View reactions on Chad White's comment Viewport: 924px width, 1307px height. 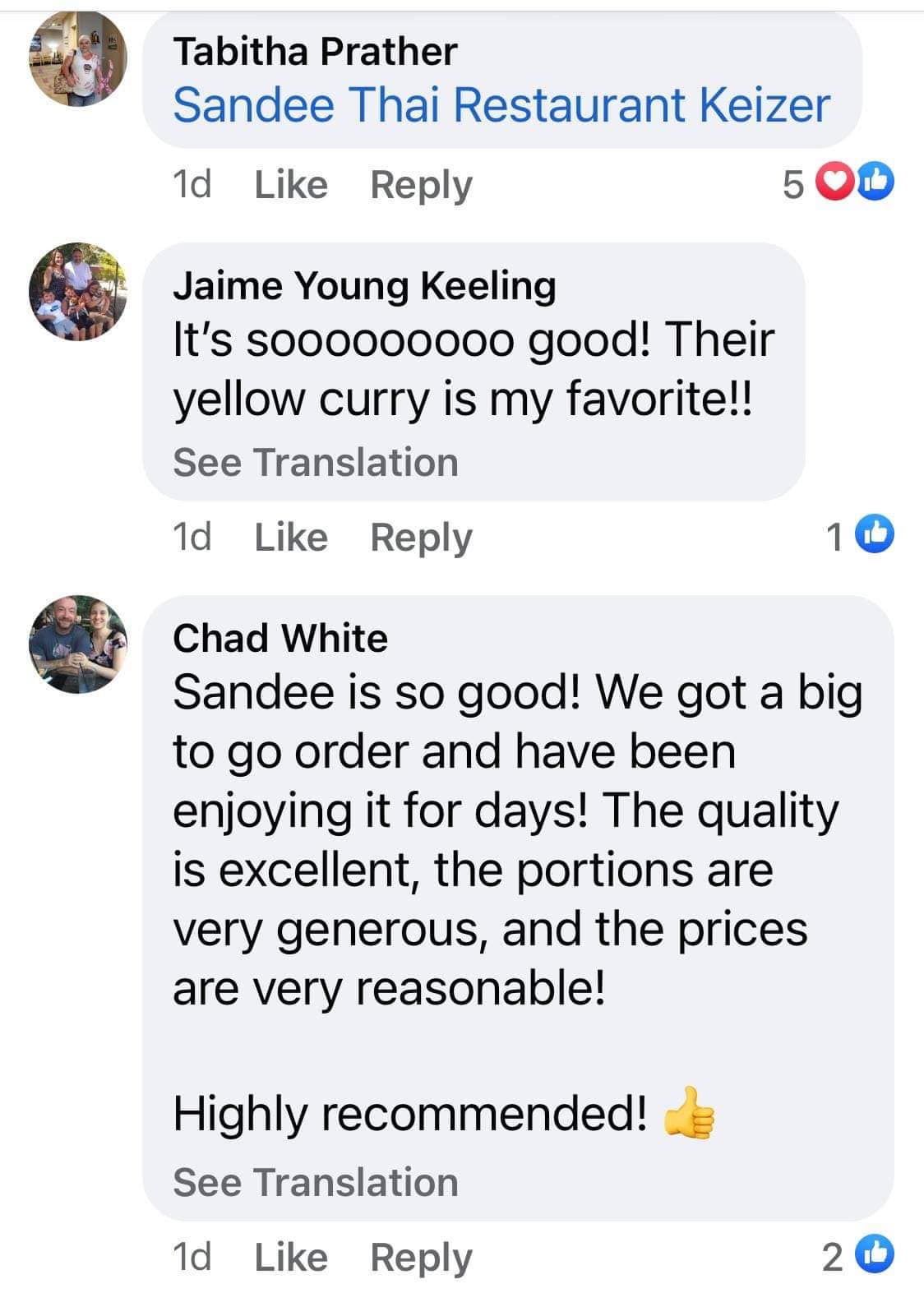(859, 1256)
